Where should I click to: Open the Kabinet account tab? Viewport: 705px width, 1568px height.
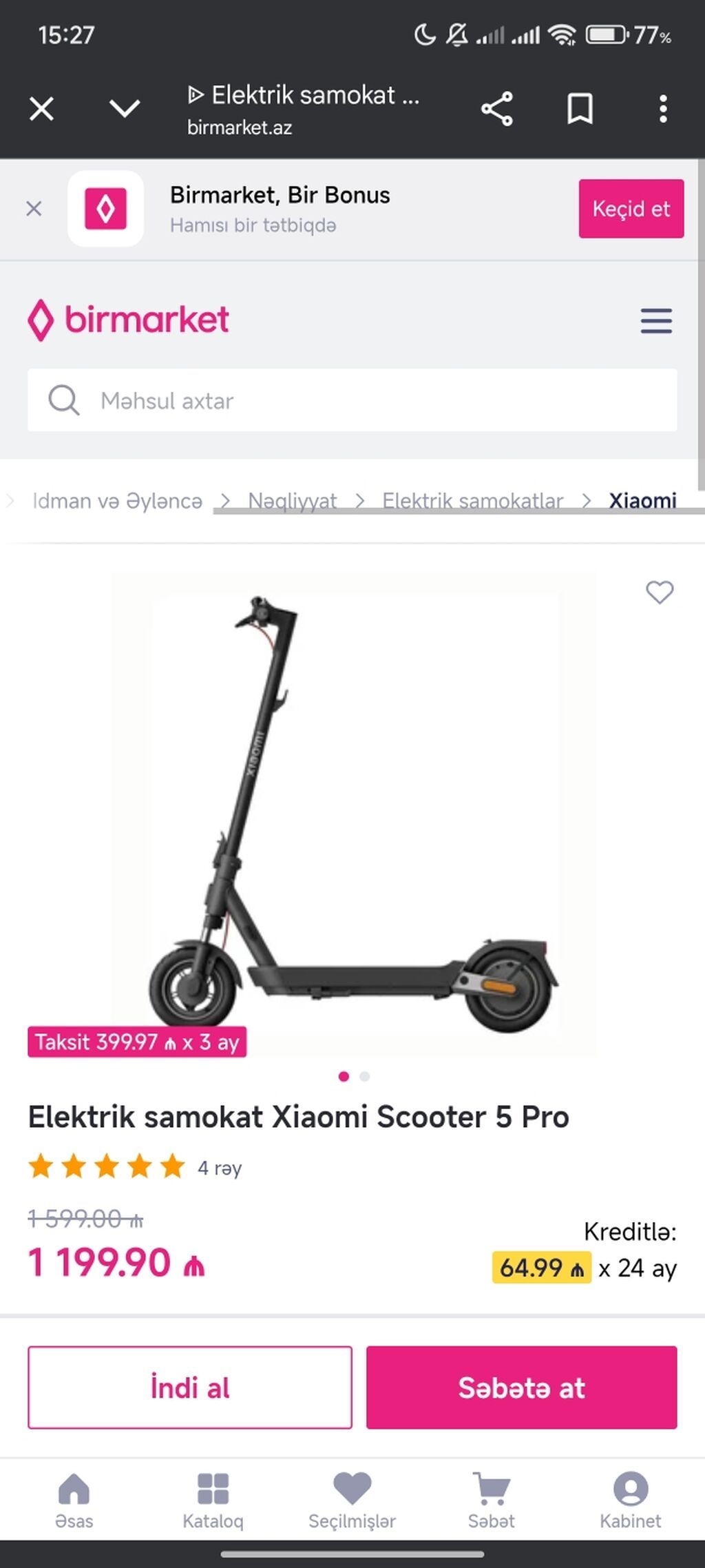(630, 1500)
